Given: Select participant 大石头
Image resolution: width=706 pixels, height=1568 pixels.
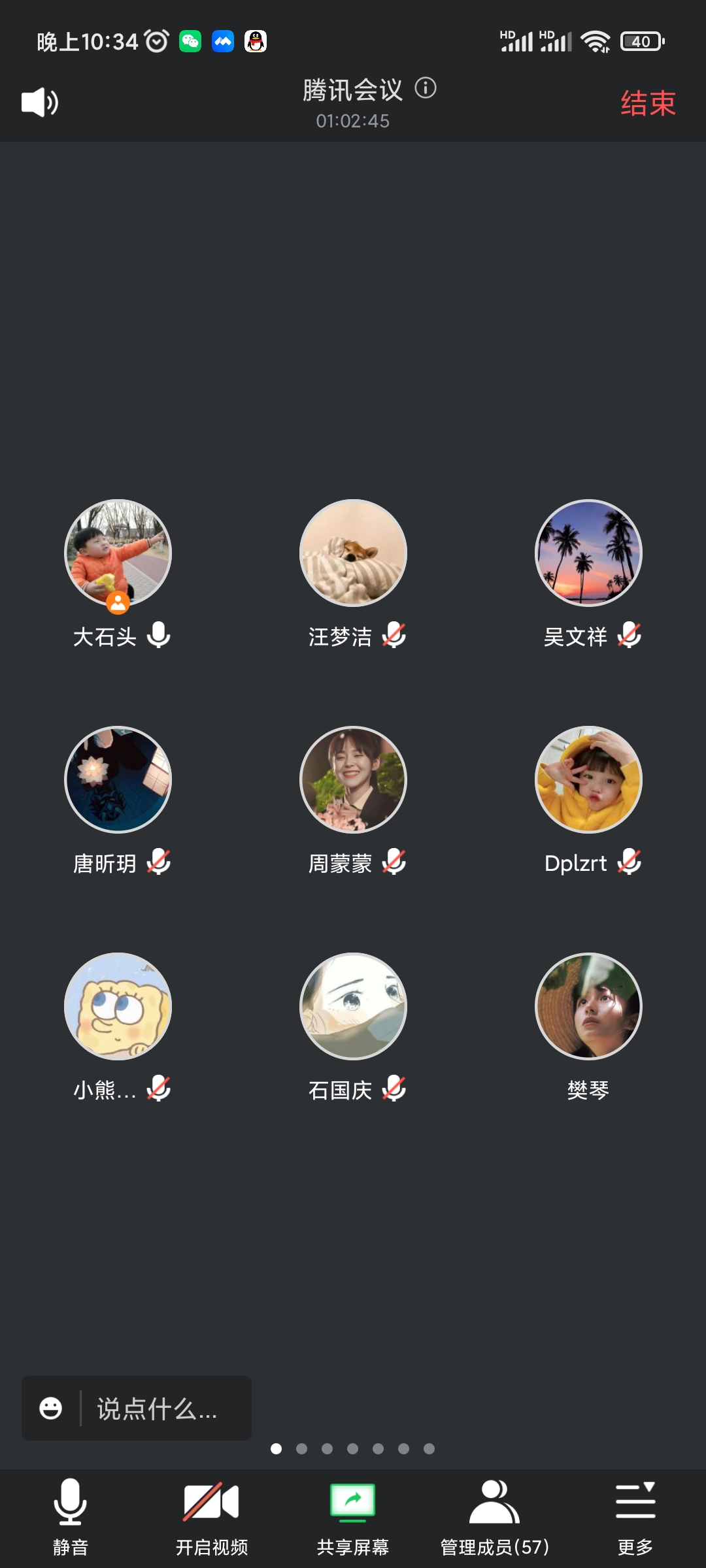Looking at the screenshot, I should pos(118,553).
